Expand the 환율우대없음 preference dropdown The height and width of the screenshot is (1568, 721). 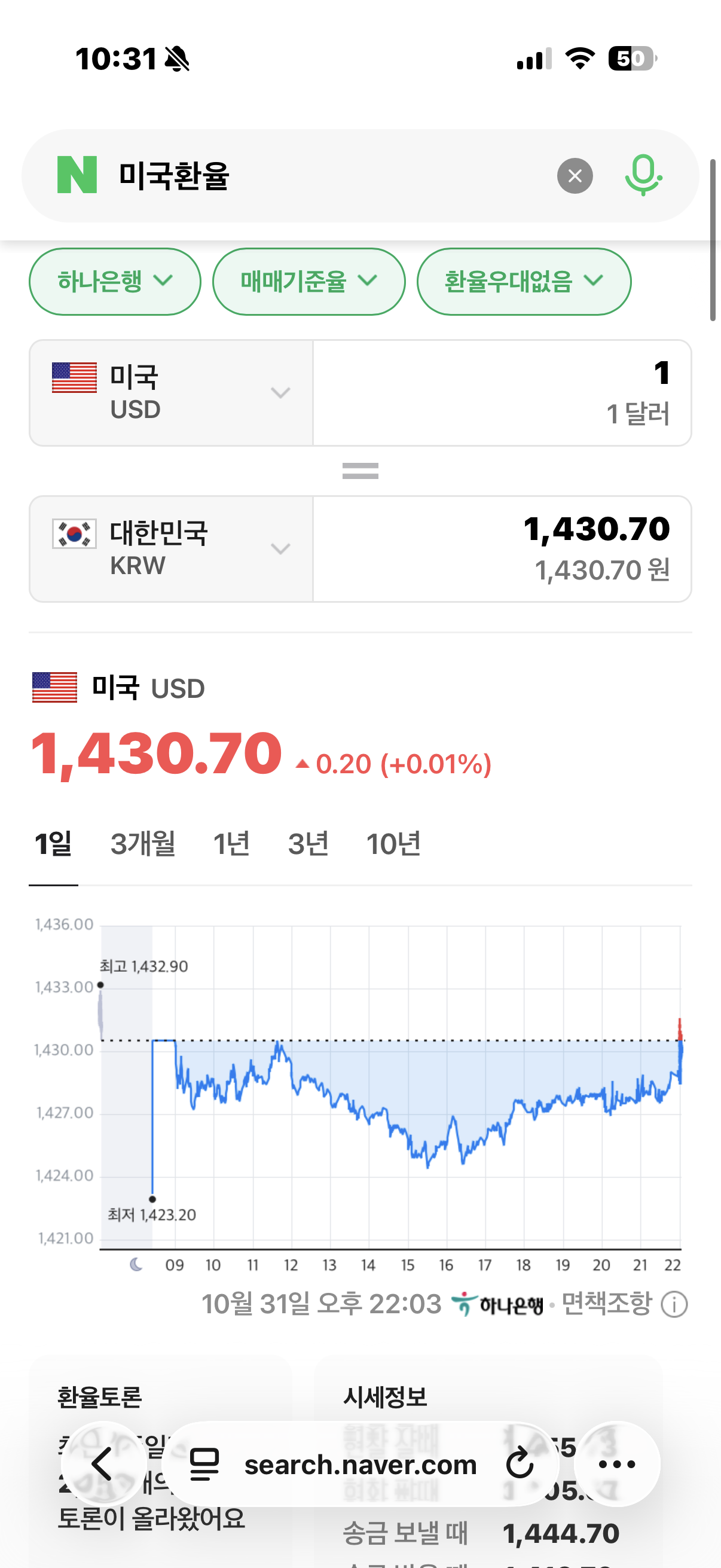523,281
